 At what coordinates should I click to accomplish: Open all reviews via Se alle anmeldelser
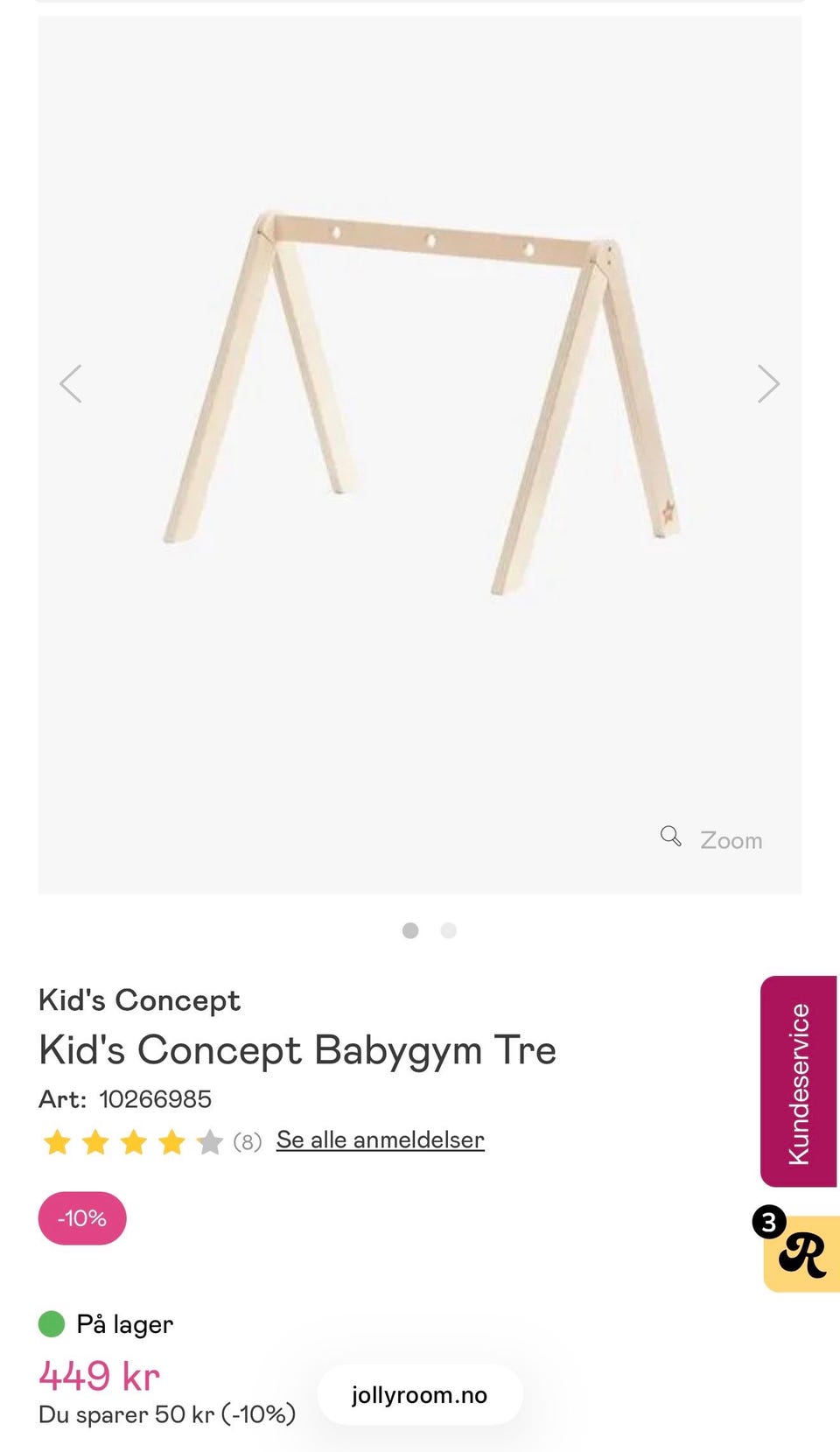(380, 1140)
